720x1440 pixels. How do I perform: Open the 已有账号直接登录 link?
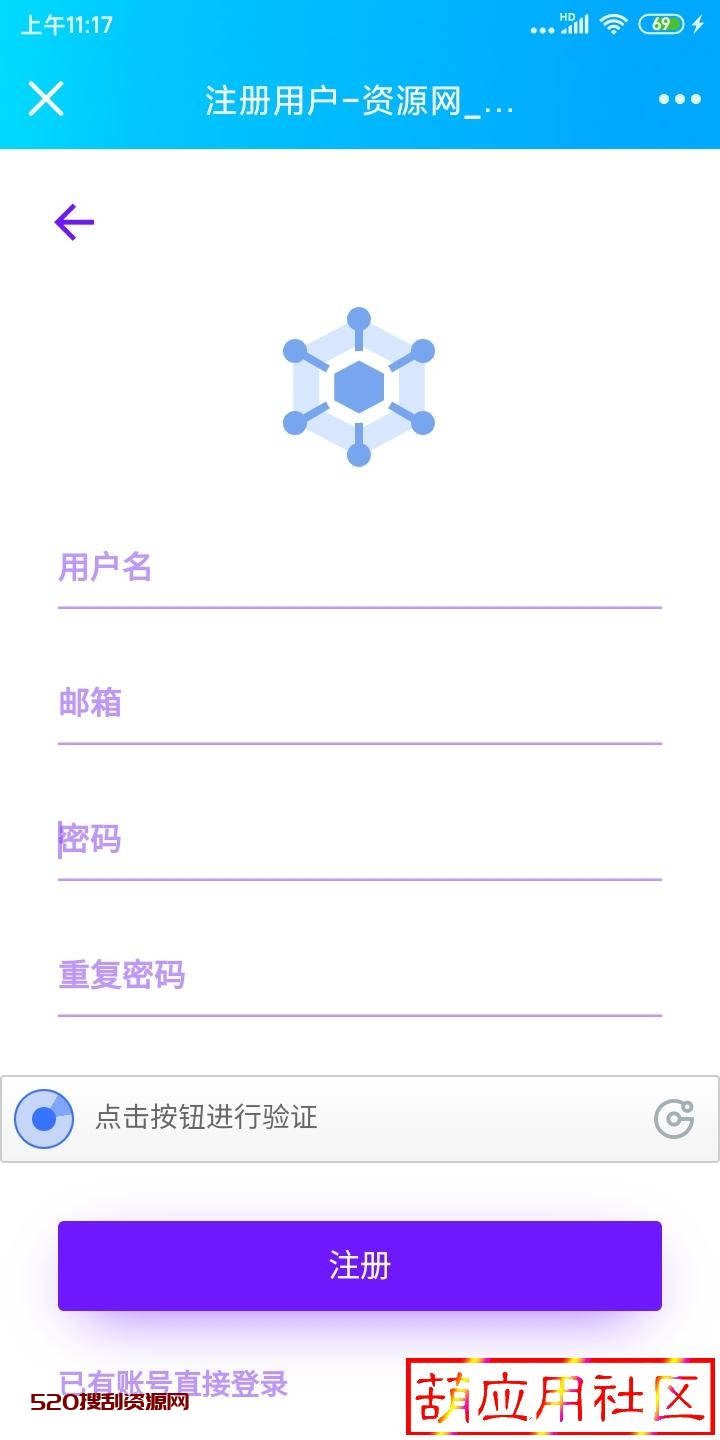[x=173, y=1383]
